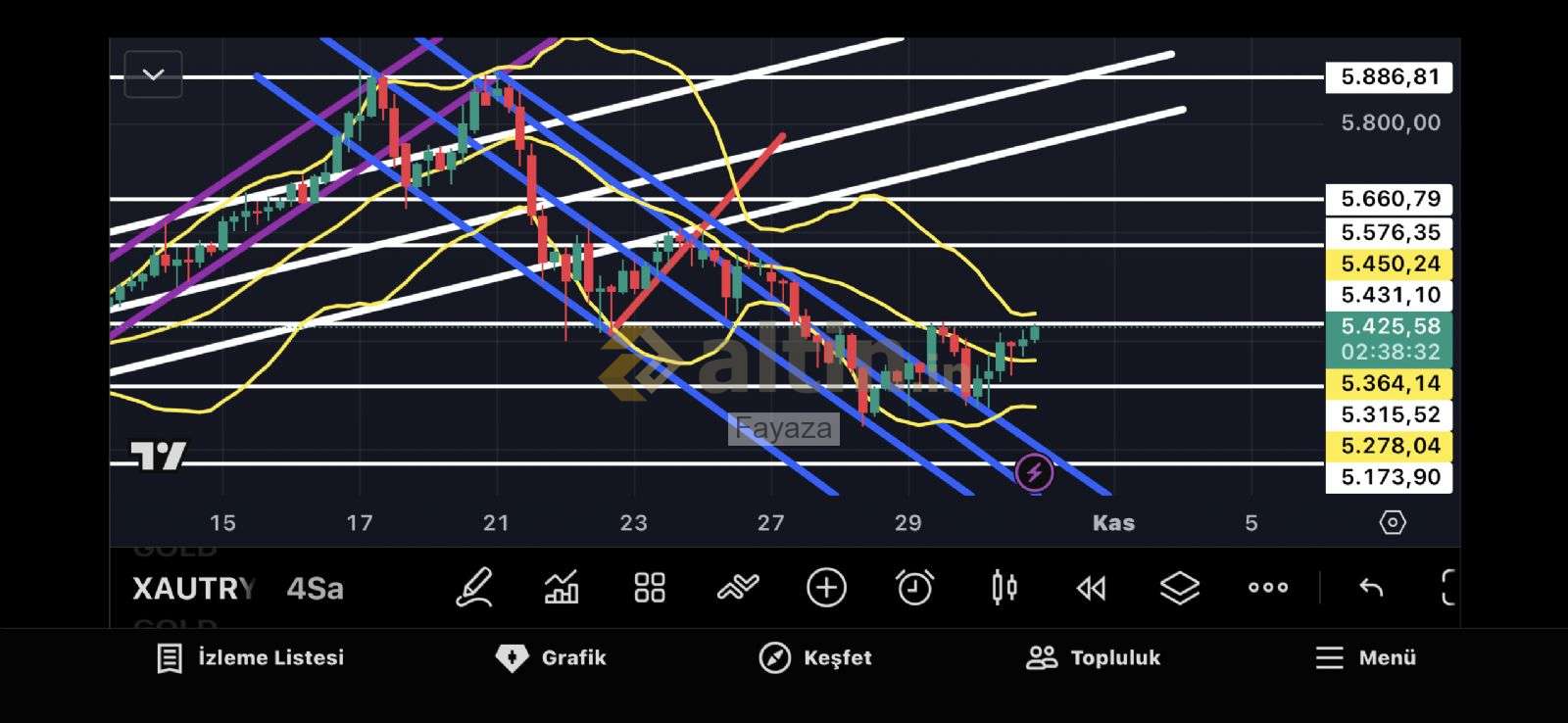This screenshot has width=1568, height=723.
Task: Open the XAUTRY symbol search
Action: click(193, 589)
